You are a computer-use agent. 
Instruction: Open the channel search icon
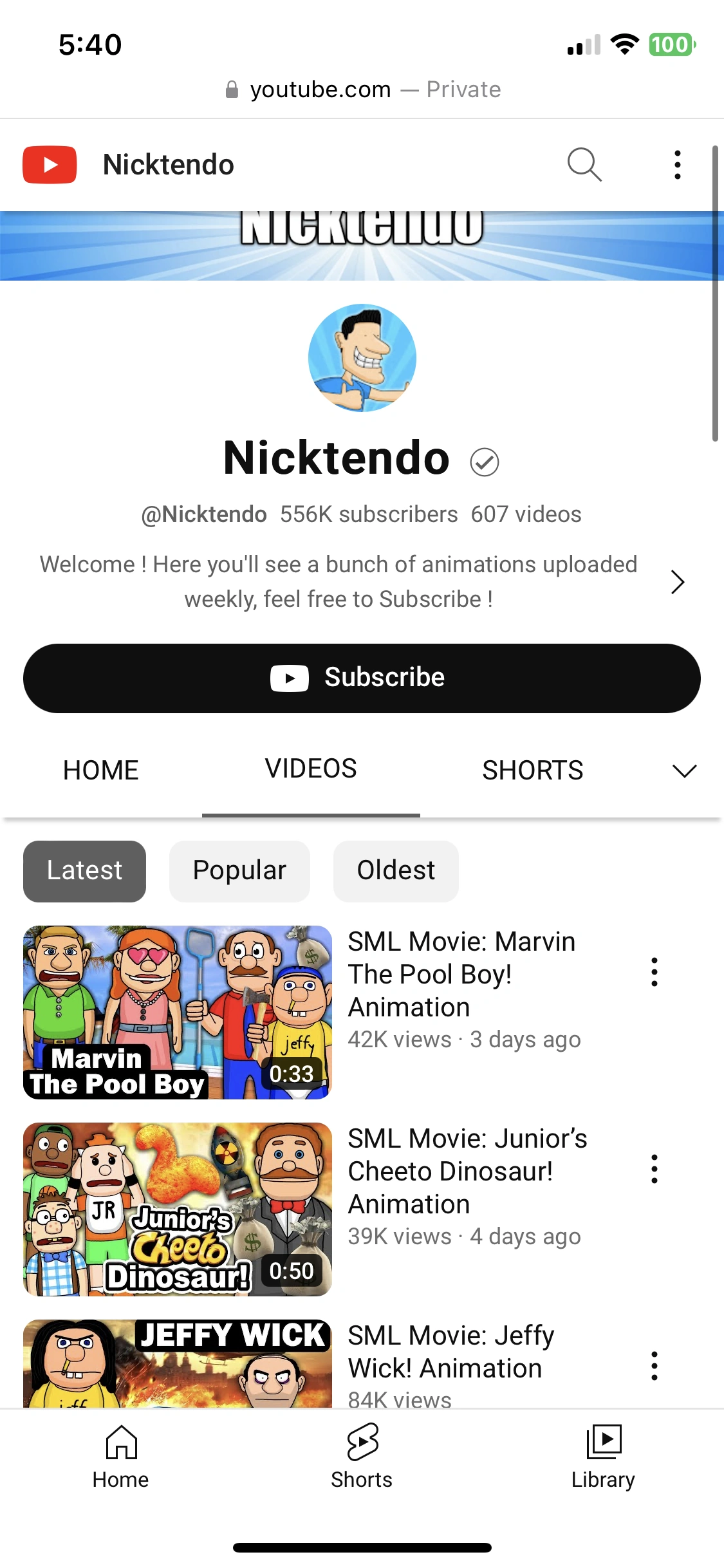[583, 164]
